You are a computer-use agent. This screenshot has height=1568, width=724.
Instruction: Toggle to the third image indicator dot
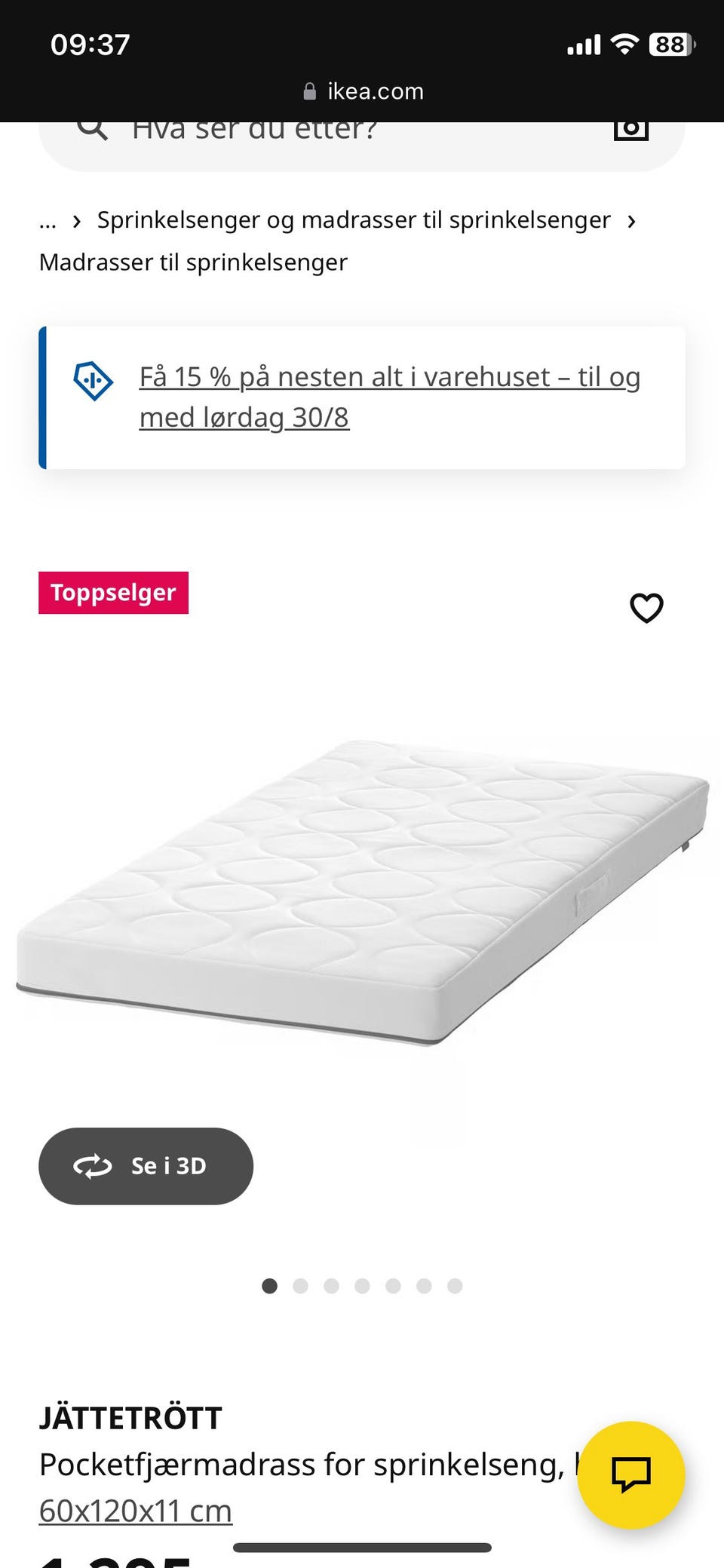pyautogui.click(x=331, y=1287)
